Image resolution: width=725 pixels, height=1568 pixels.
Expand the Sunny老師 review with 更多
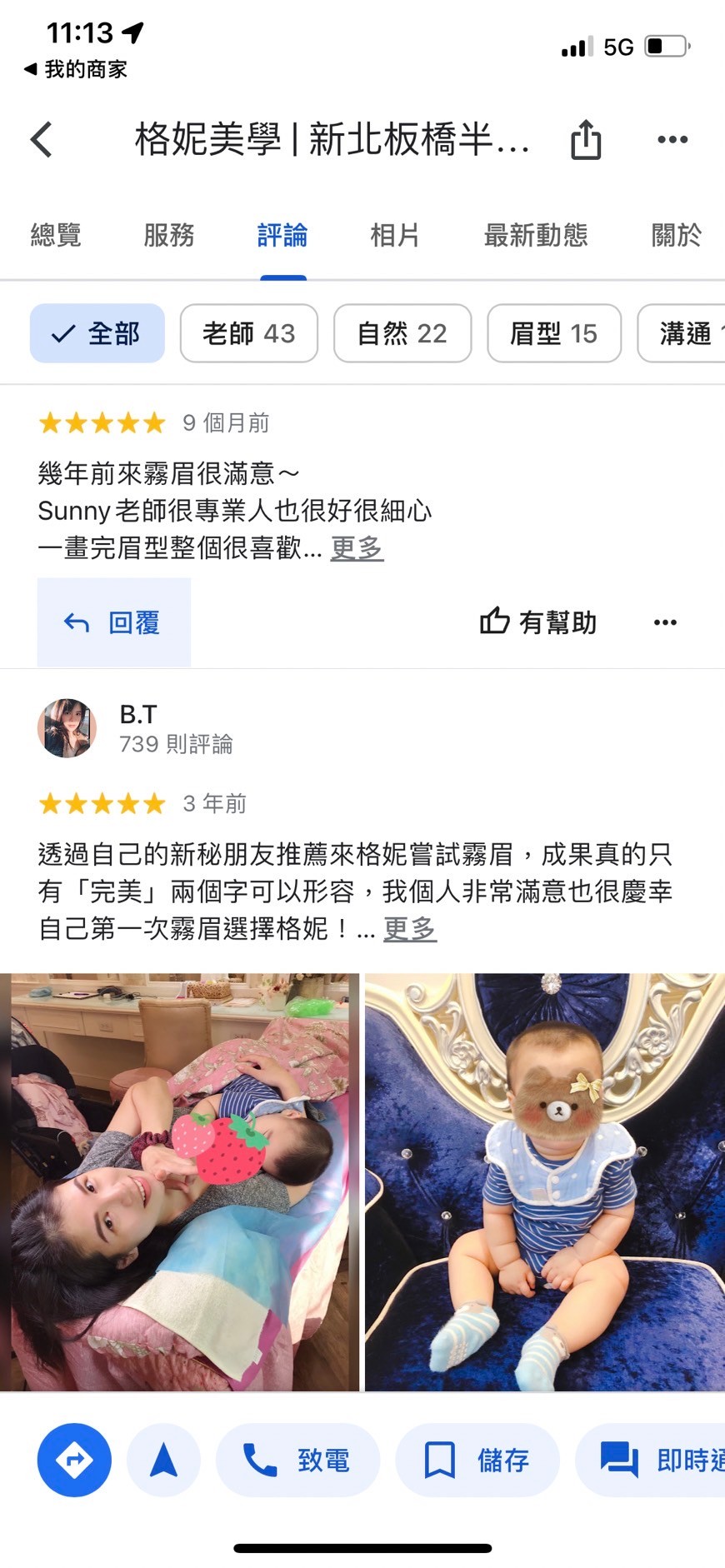coord(357,547)
